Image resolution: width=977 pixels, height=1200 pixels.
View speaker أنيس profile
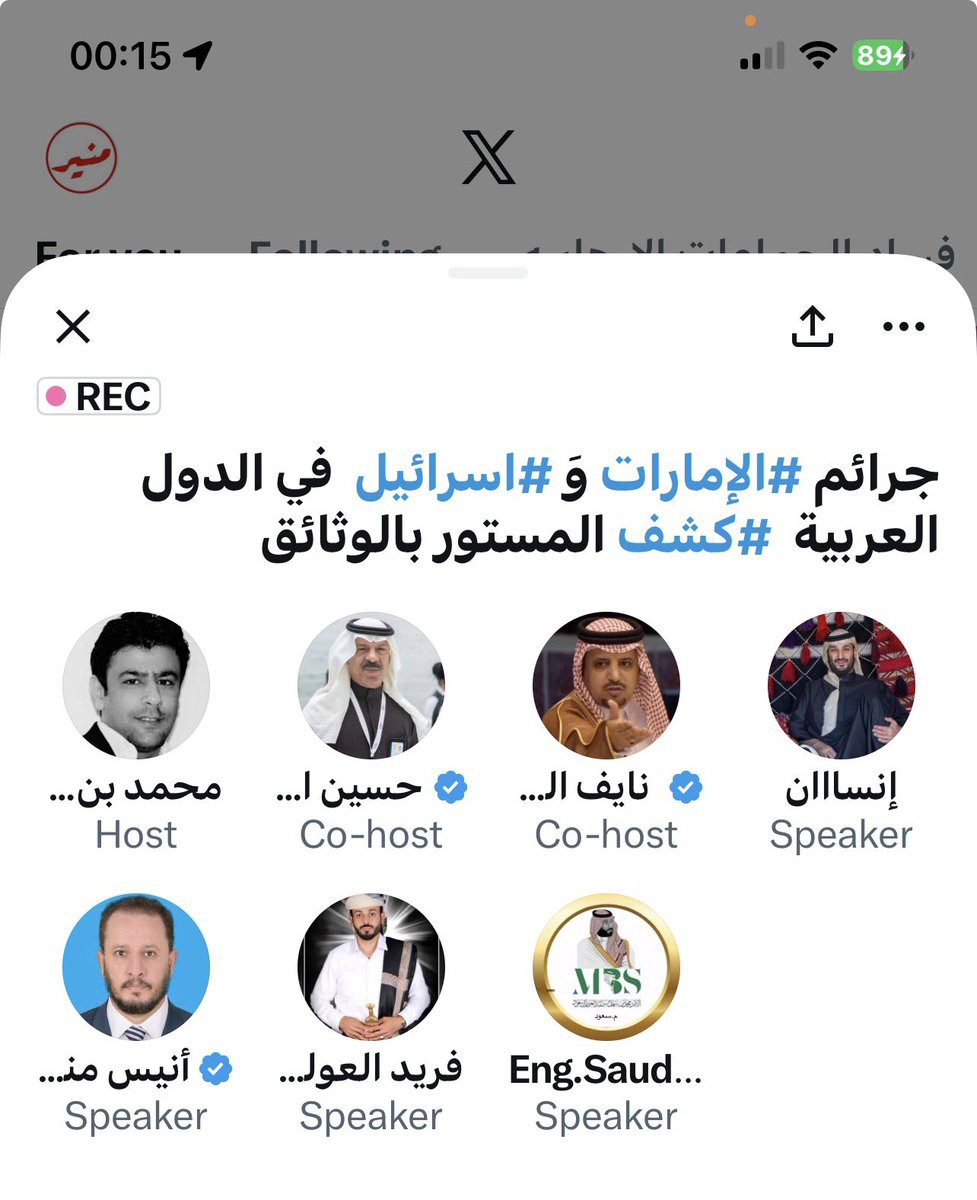tap(136, 967)
